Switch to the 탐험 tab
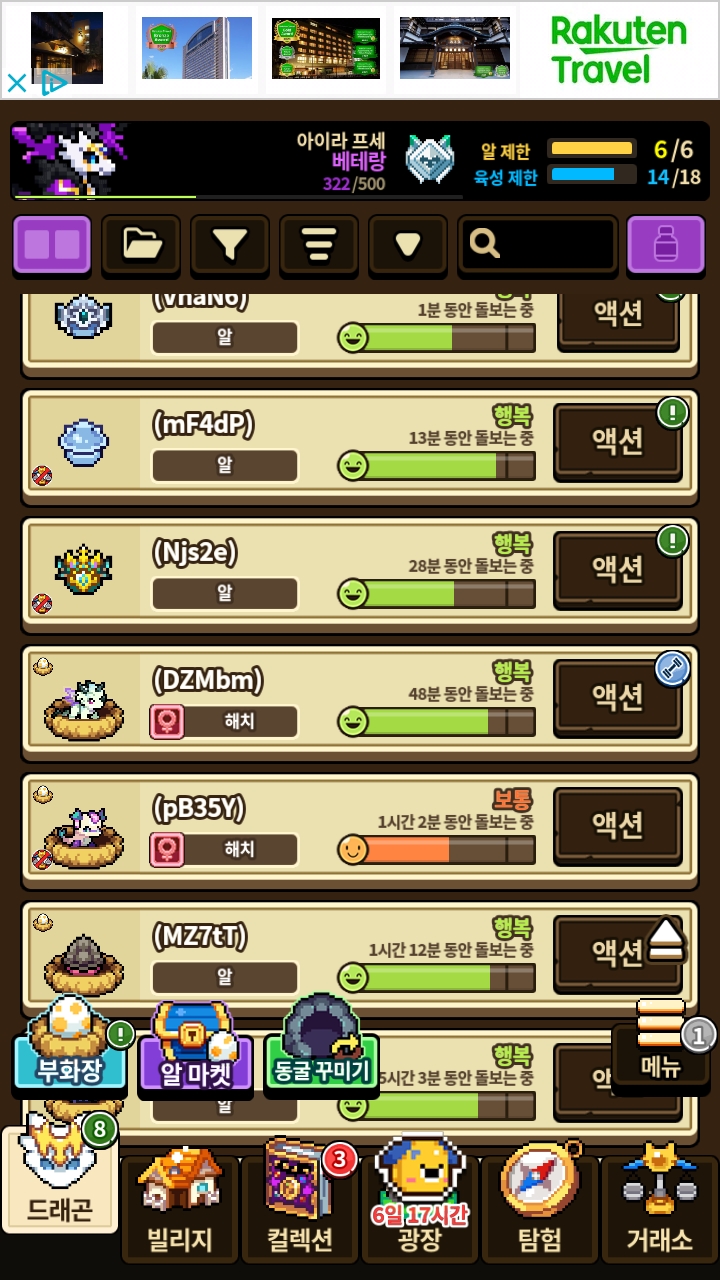 click(540, 1208)
